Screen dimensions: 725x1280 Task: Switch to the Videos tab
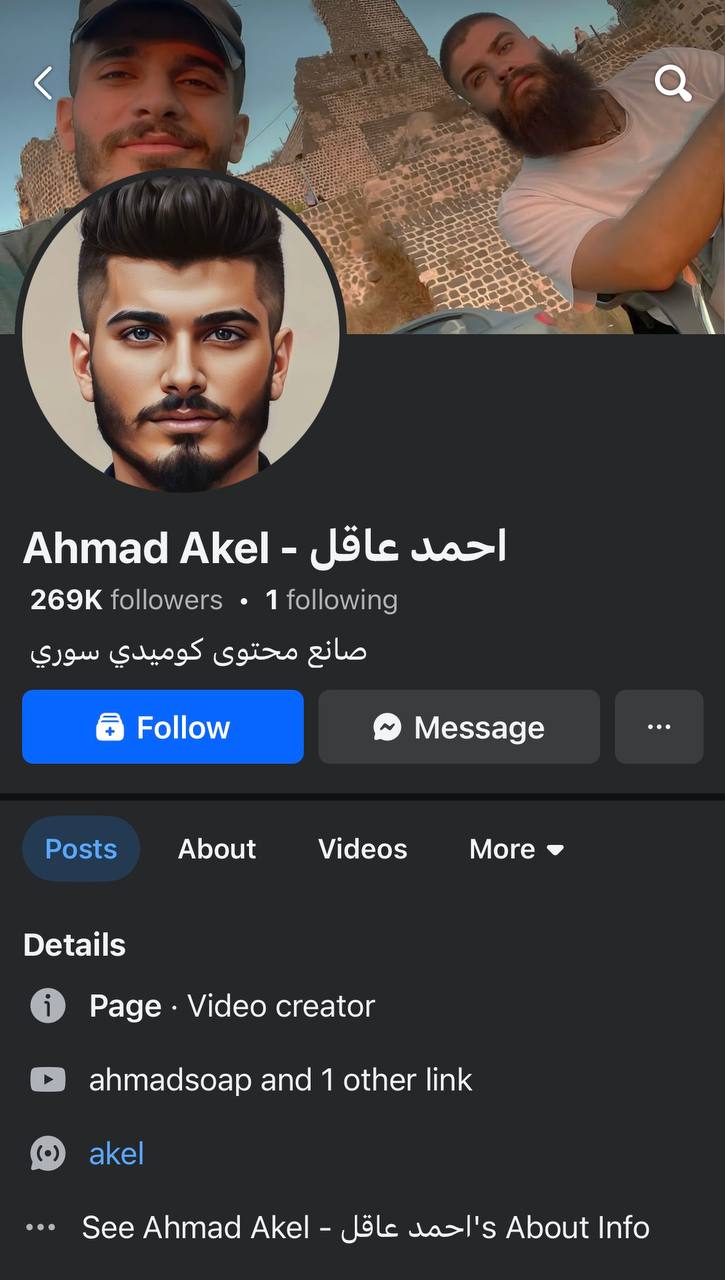pos(362,849)
